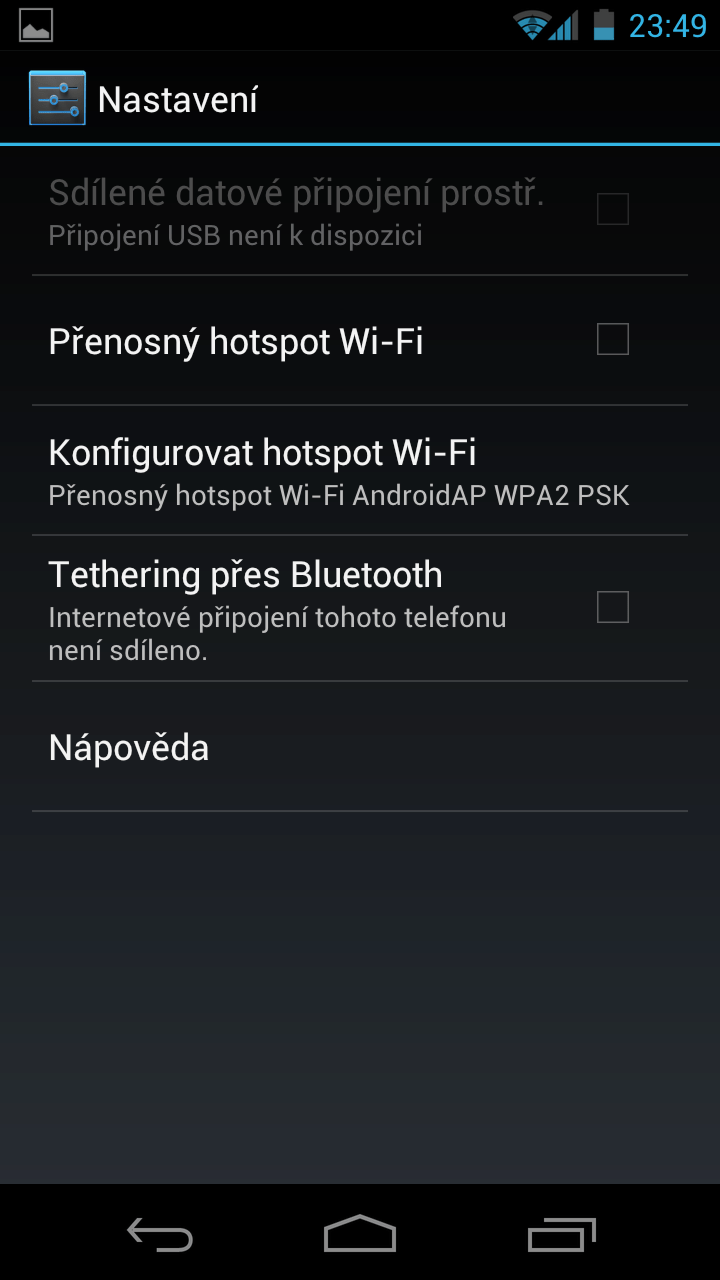This screenshot has width=720, height=1280.
Task: Toggle Tethering přes Bluetooth checkbox
Action: pos(612,607)
